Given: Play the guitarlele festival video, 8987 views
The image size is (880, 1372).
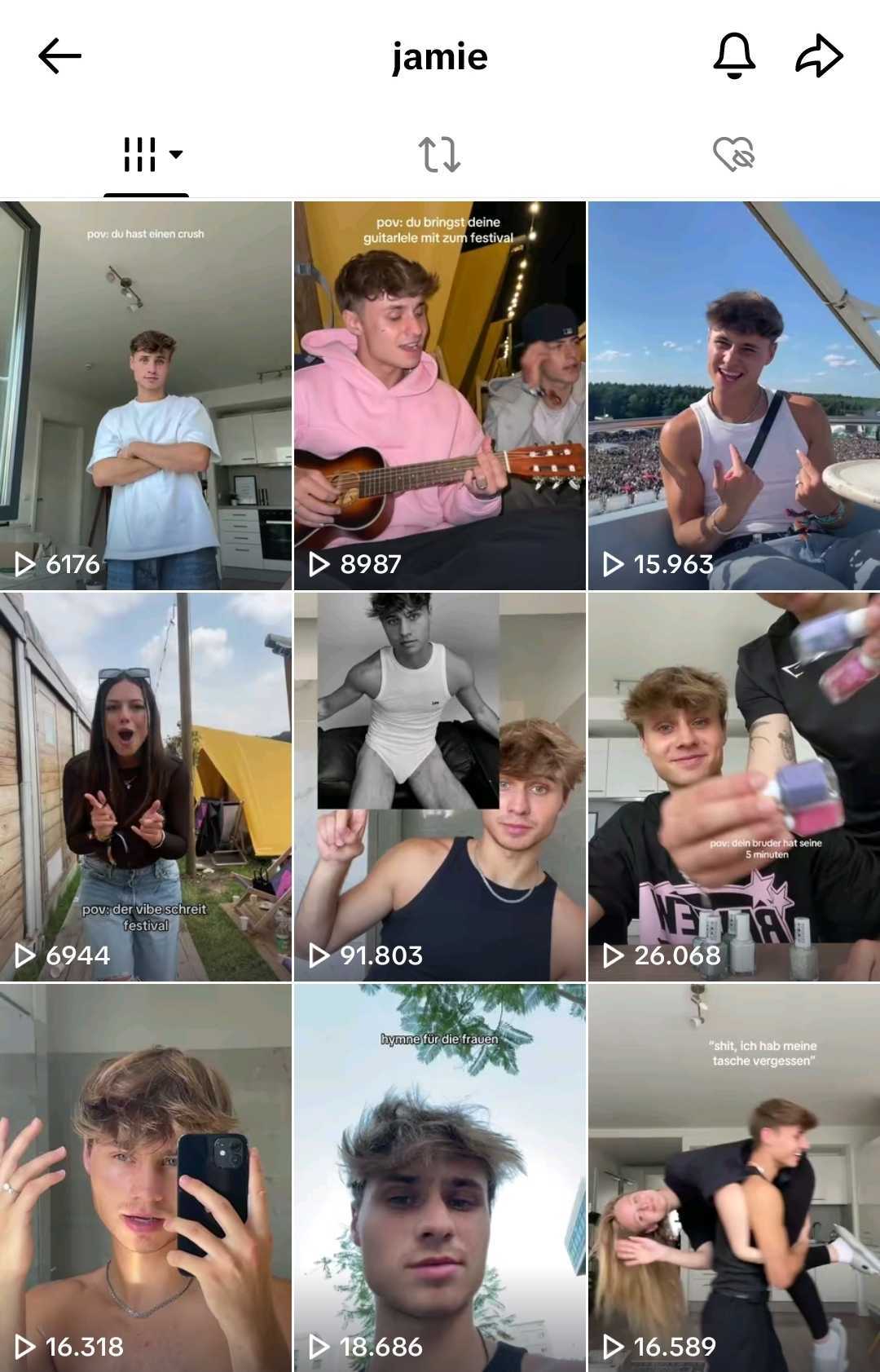Looking at the screenshot, I should point(439,395).
